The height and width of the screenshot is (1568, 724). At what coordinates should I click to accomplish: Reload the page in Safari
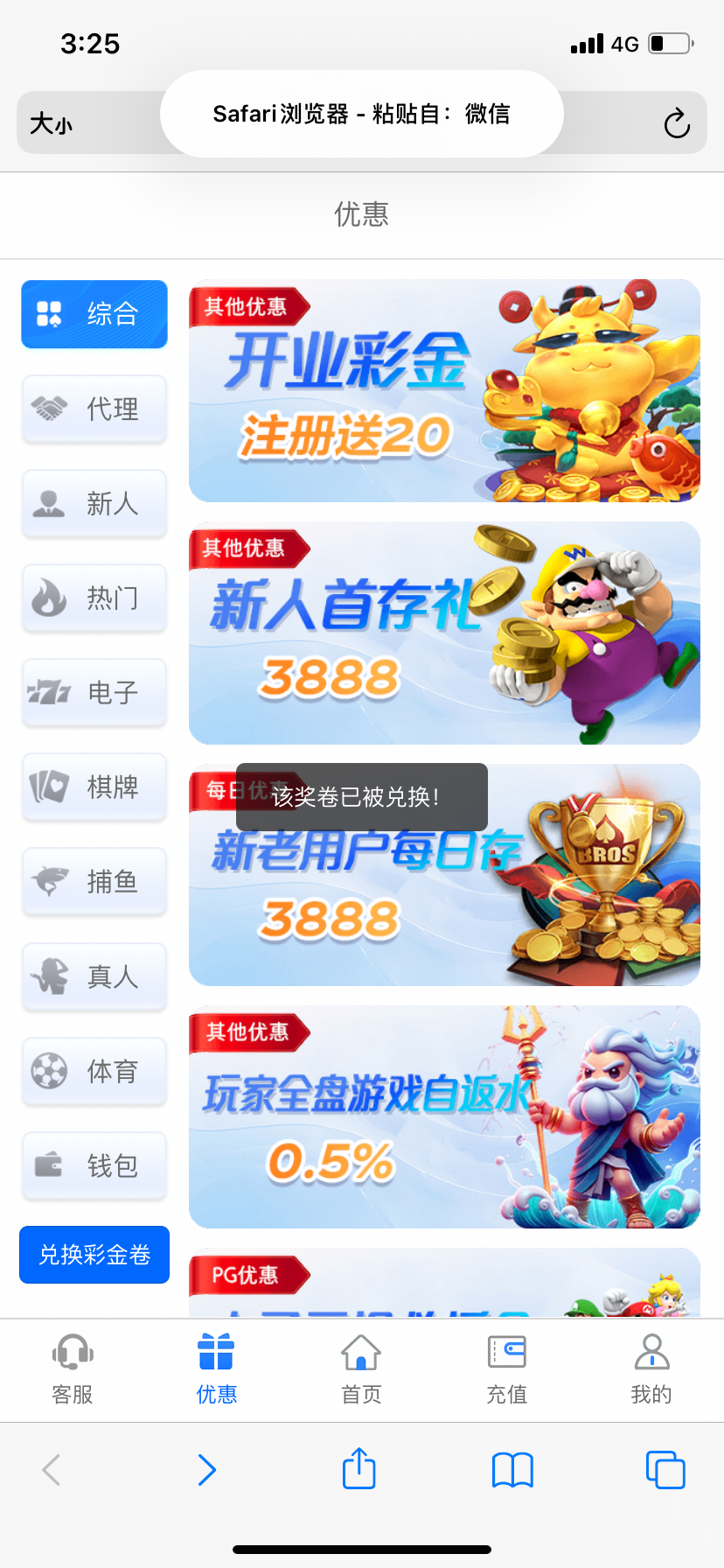click(x=677, y=123)
